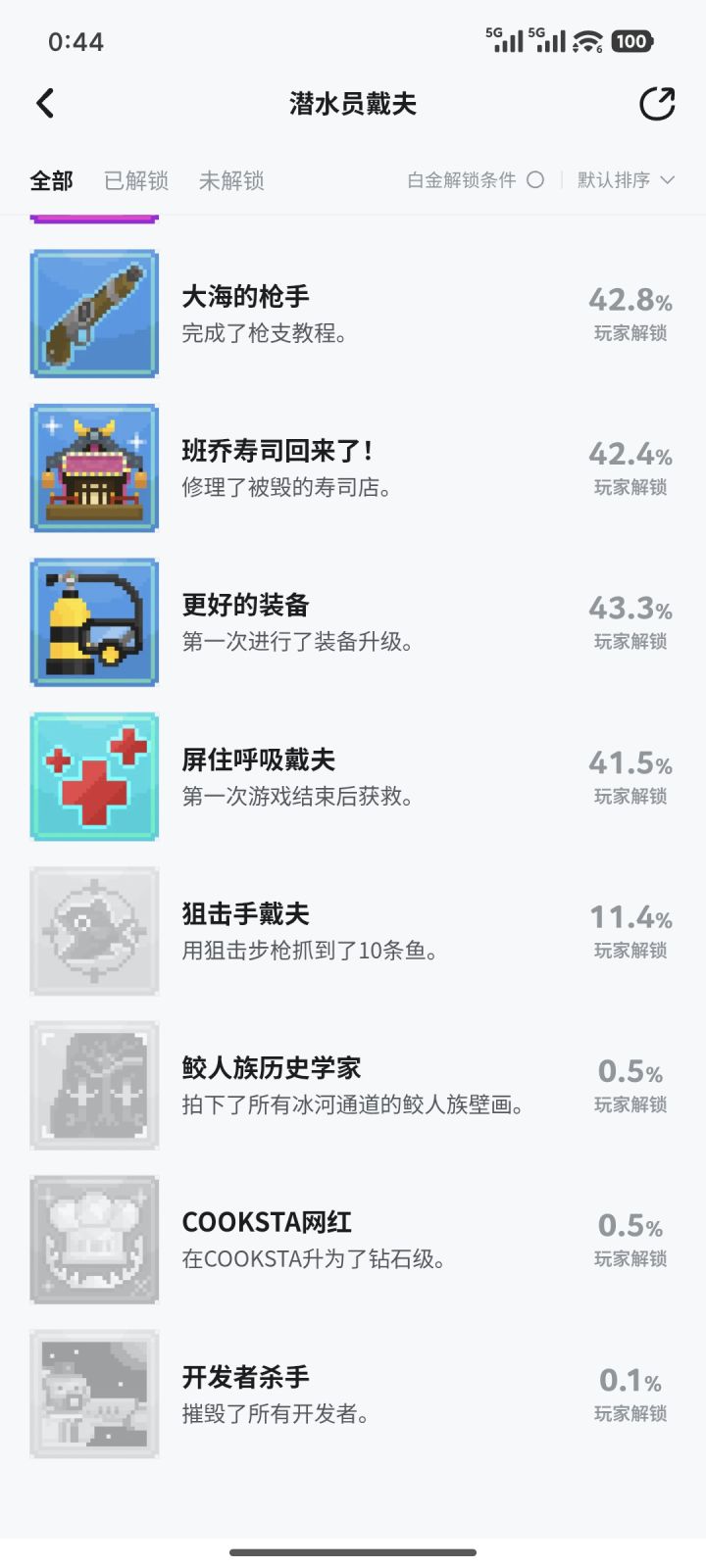Open the COOKSTA网红 chef hat achievement icon
706x1568 pixels.
[x=94, y=1239]
